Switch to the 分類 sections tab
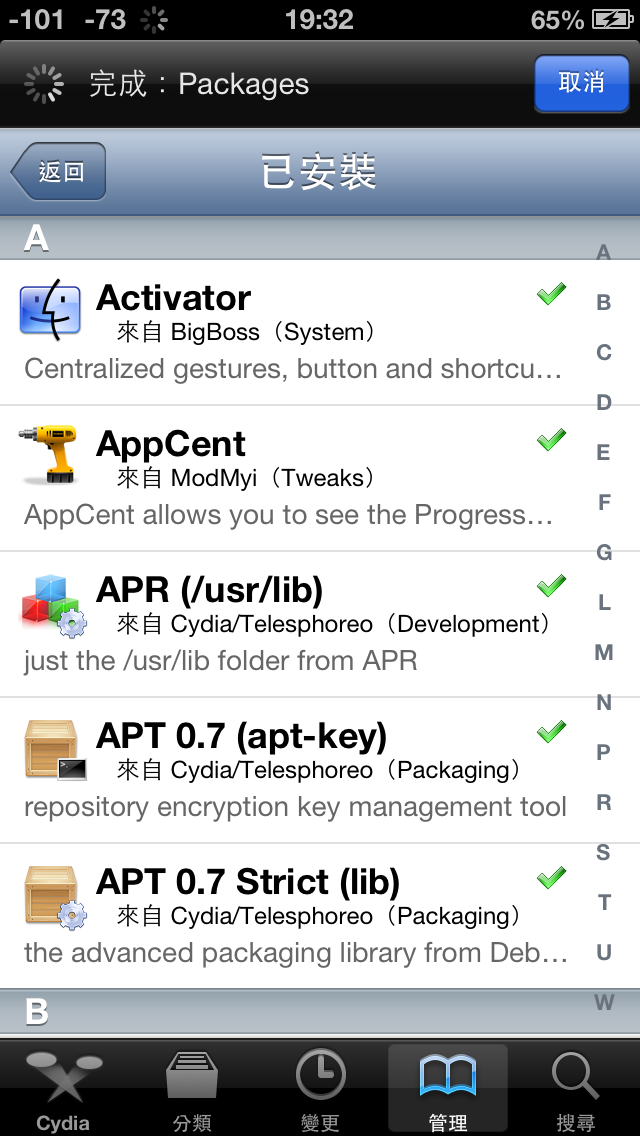 (x=192, y=1090)
